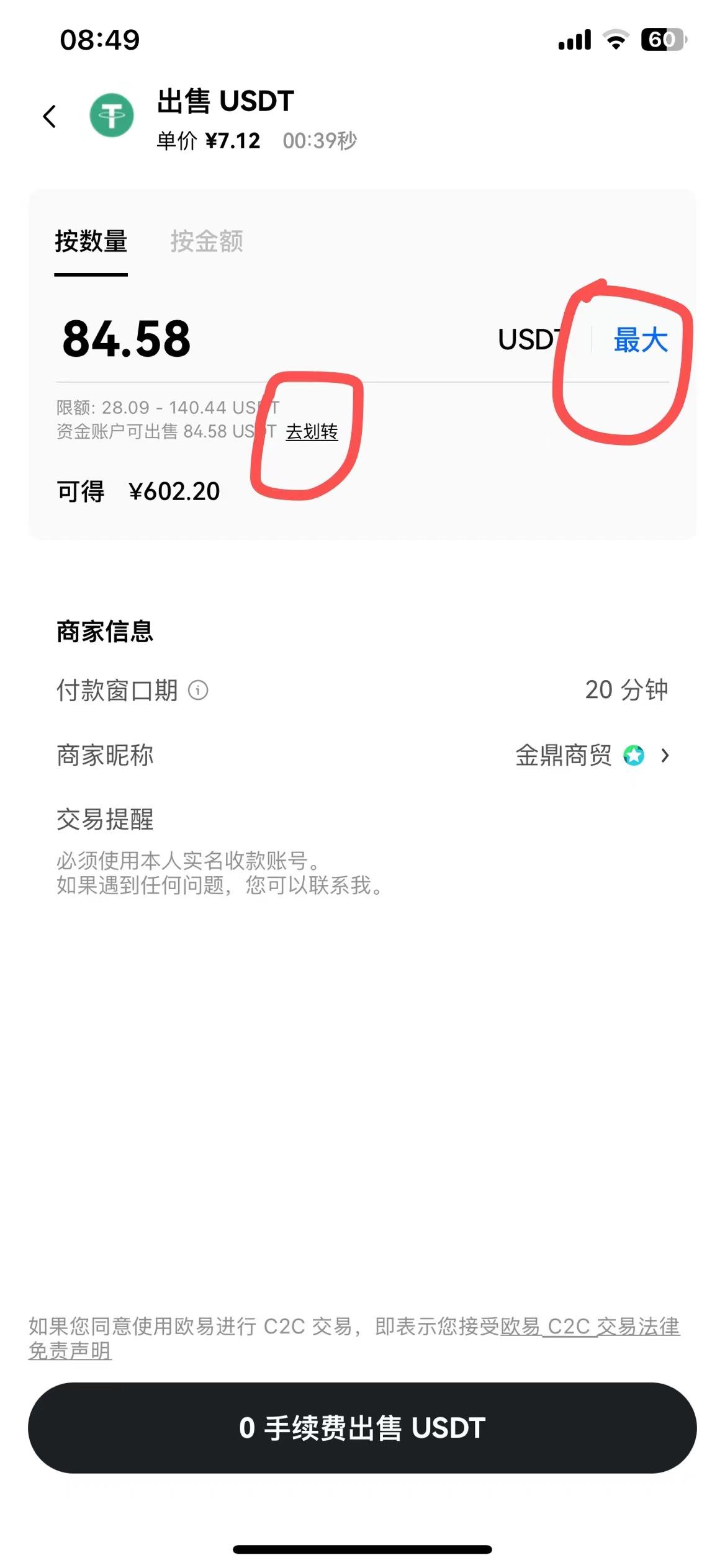This screenshot has width=725, height=1568.
Task: Confirm 0 手续费出售 USDT
Action: (362, 1428)
